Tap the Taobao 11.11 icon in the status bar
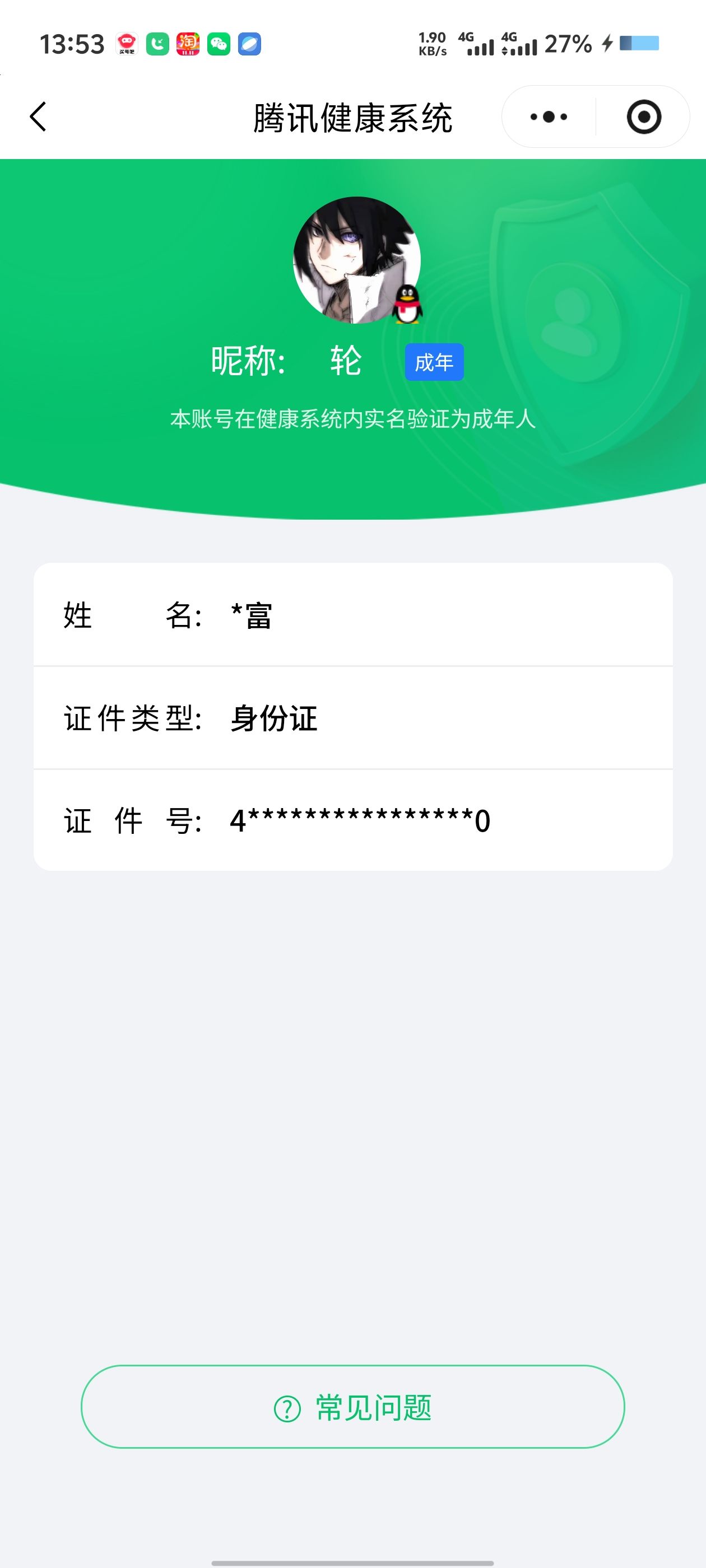The image size is (706, 1568). pyautogui.click(x=188, y=43)
